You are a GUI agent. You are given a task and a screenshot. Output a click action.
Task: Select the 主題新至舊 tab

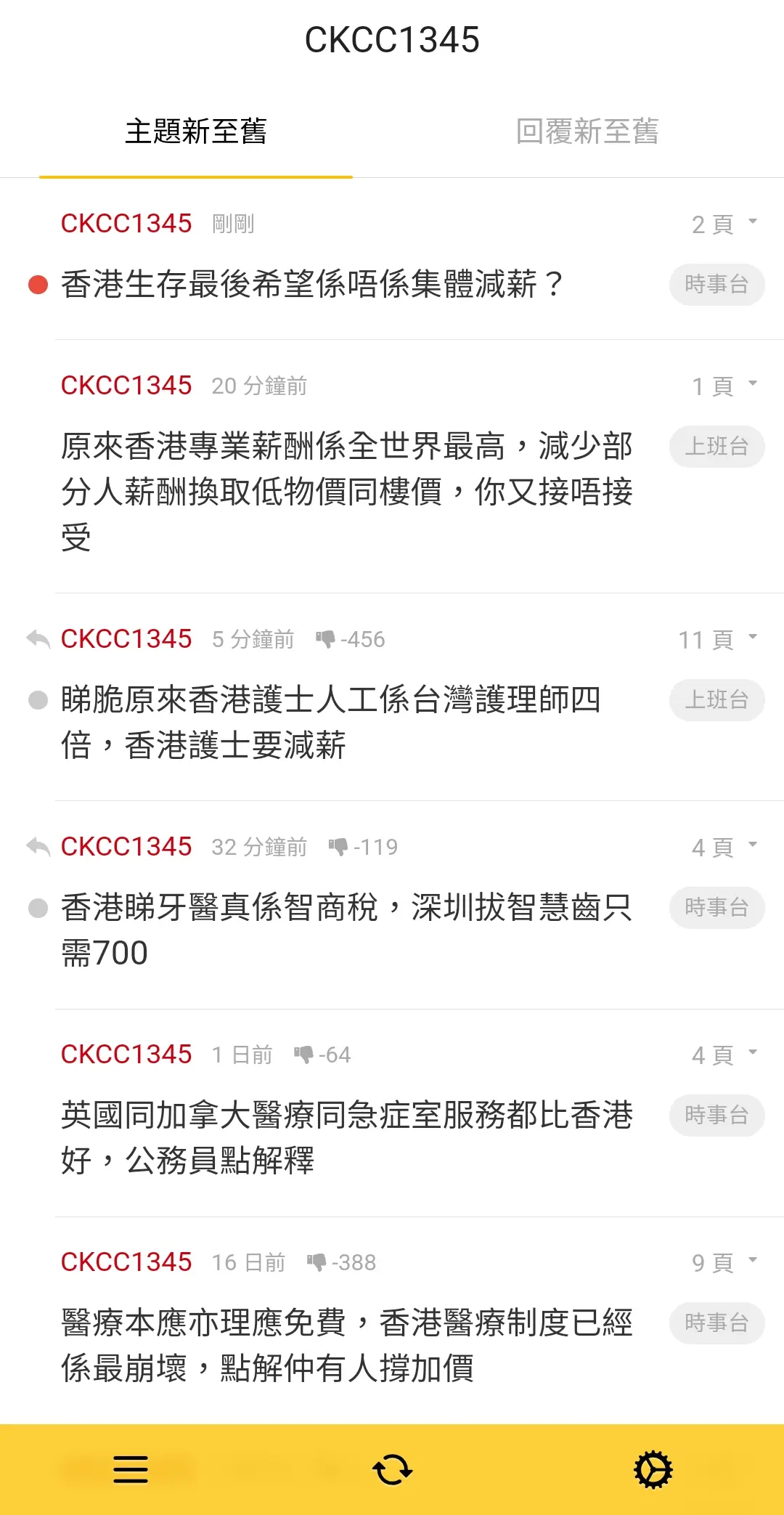[196, 131]
